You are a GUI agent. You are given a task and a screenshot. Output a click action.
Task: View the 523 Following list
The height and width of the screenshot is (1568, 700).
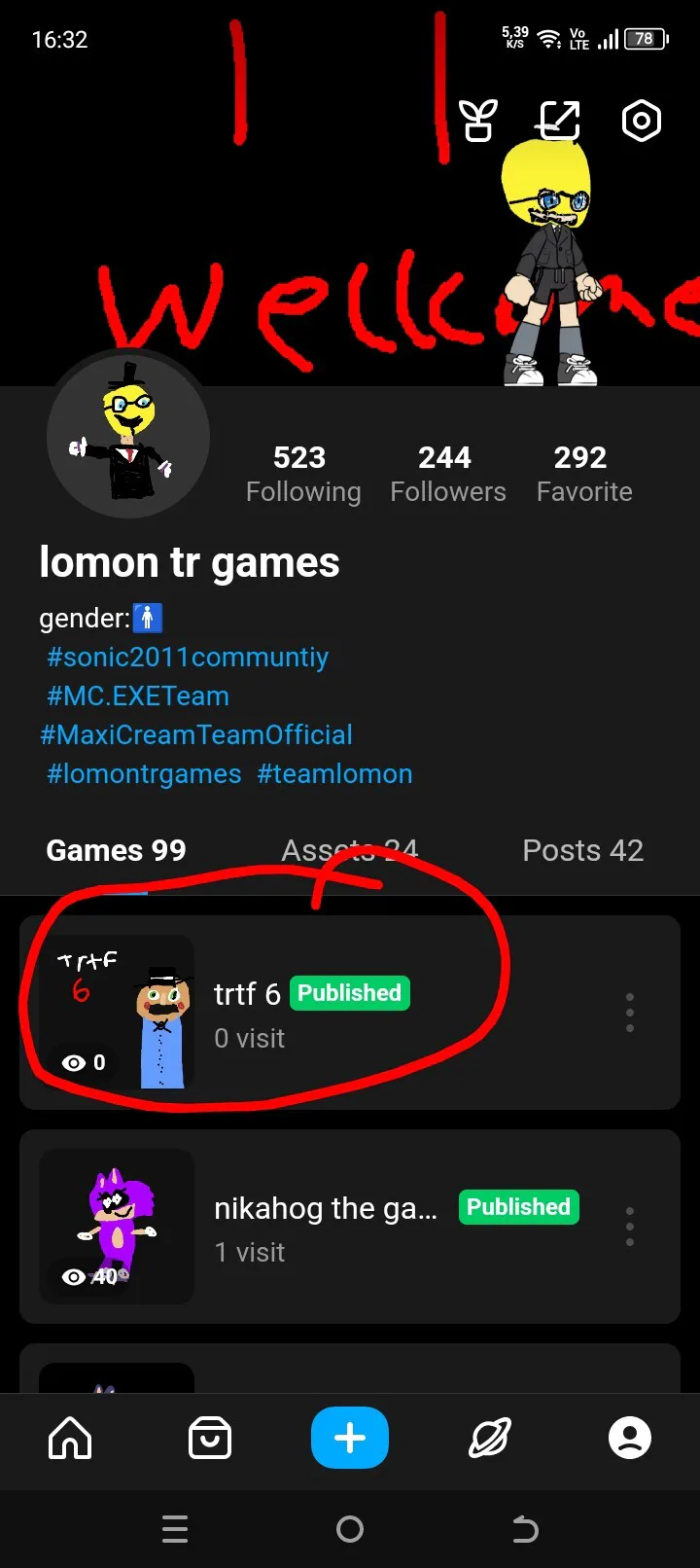pos(302,474)
